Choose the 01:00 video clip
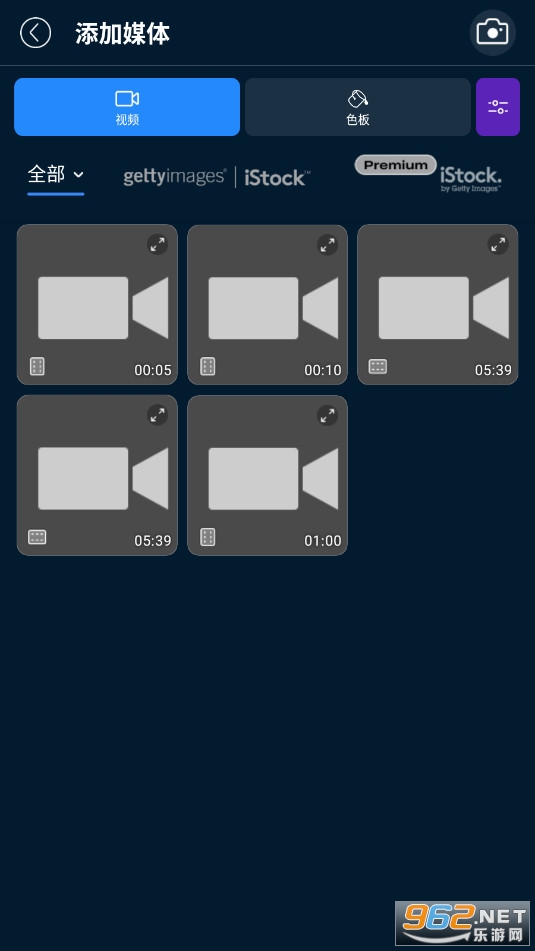This screenshot has height=951, width=535. tap(268, 476)
